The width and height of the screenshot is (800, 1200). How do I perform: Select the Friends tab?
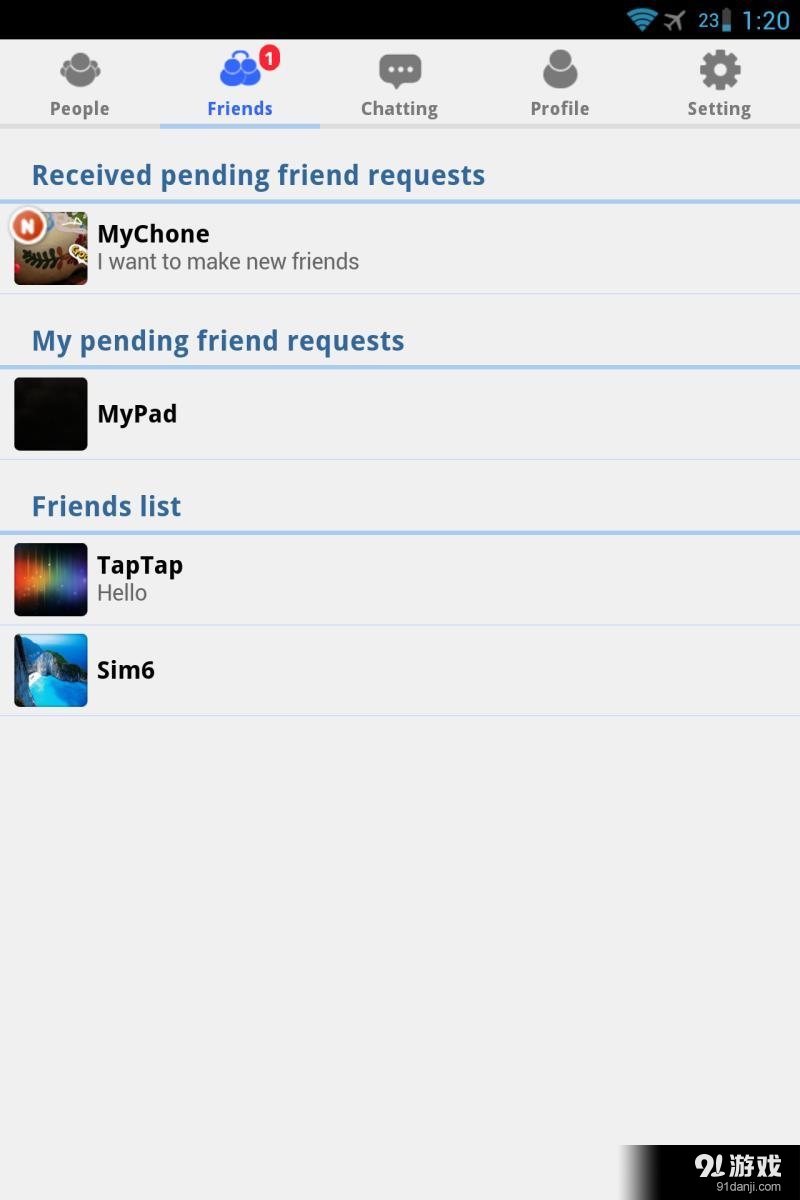click(x=240, y=84)
